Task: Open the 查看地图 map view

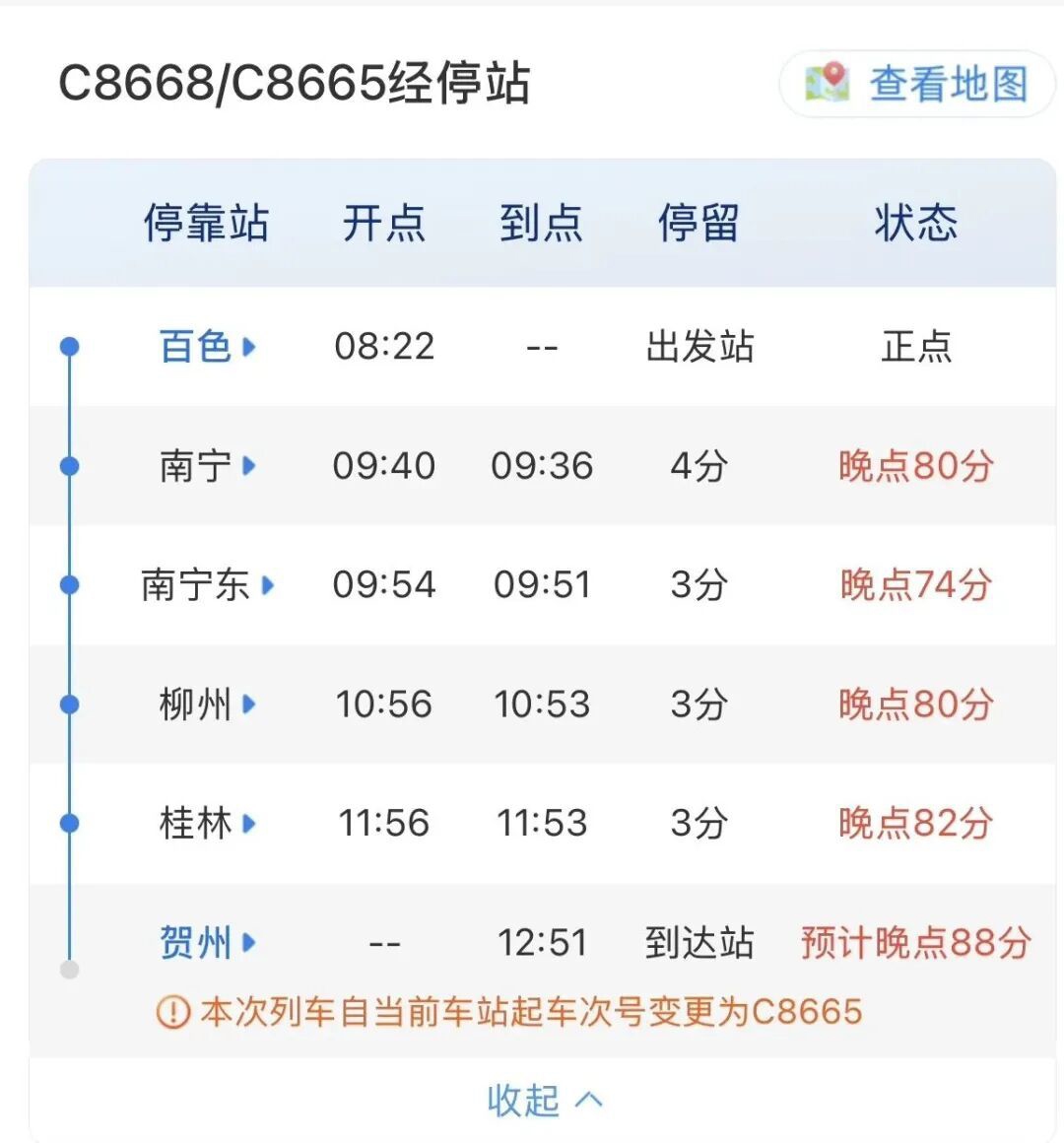Action: pyautogui.click(x=917, y=83)
